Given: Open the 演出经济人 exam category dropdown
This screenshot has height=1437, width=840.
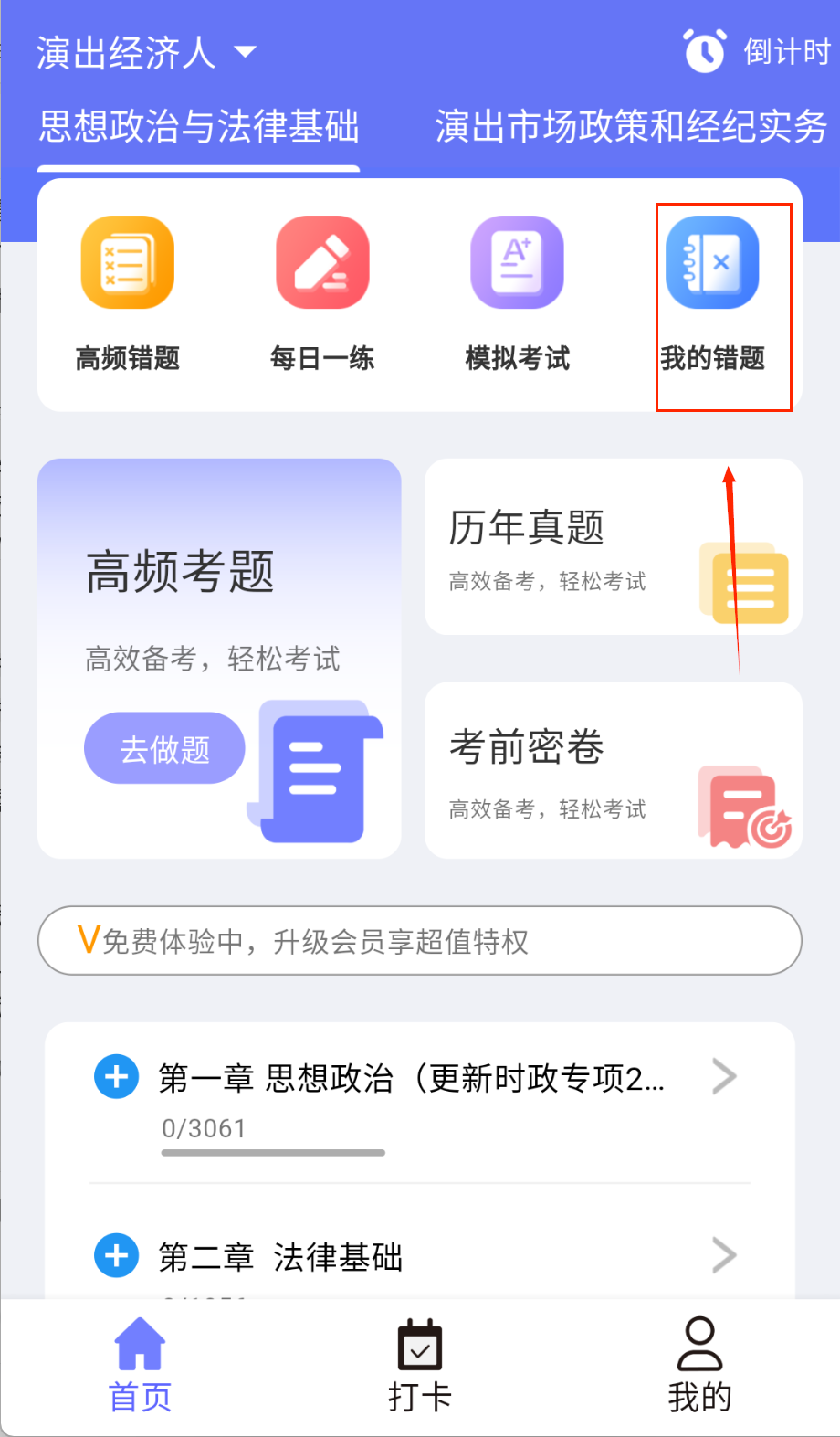Looking at the screenshot, I should tap(146, 53).
